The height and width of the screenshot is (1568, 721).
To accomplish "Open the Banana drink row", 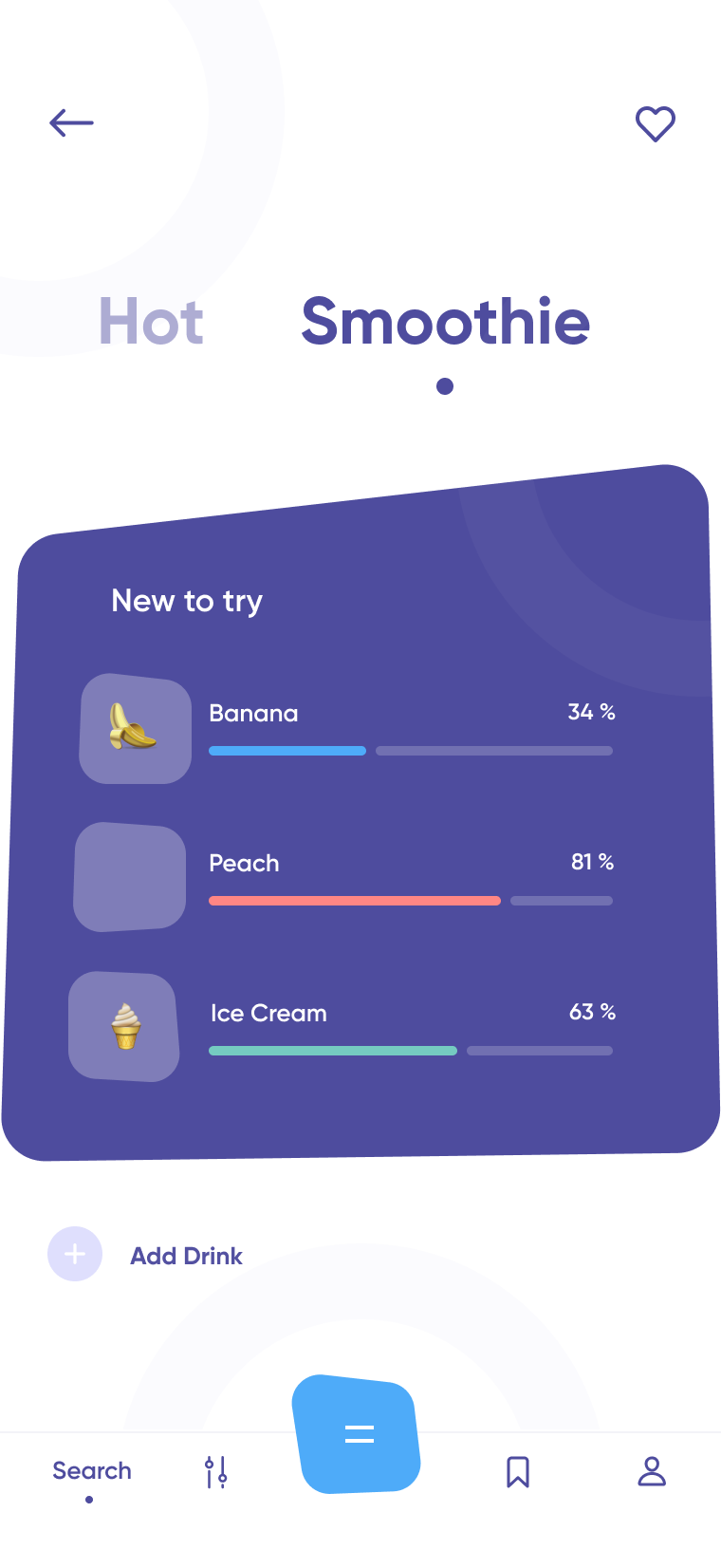I will pyautogui.click(x=347, y=729).
